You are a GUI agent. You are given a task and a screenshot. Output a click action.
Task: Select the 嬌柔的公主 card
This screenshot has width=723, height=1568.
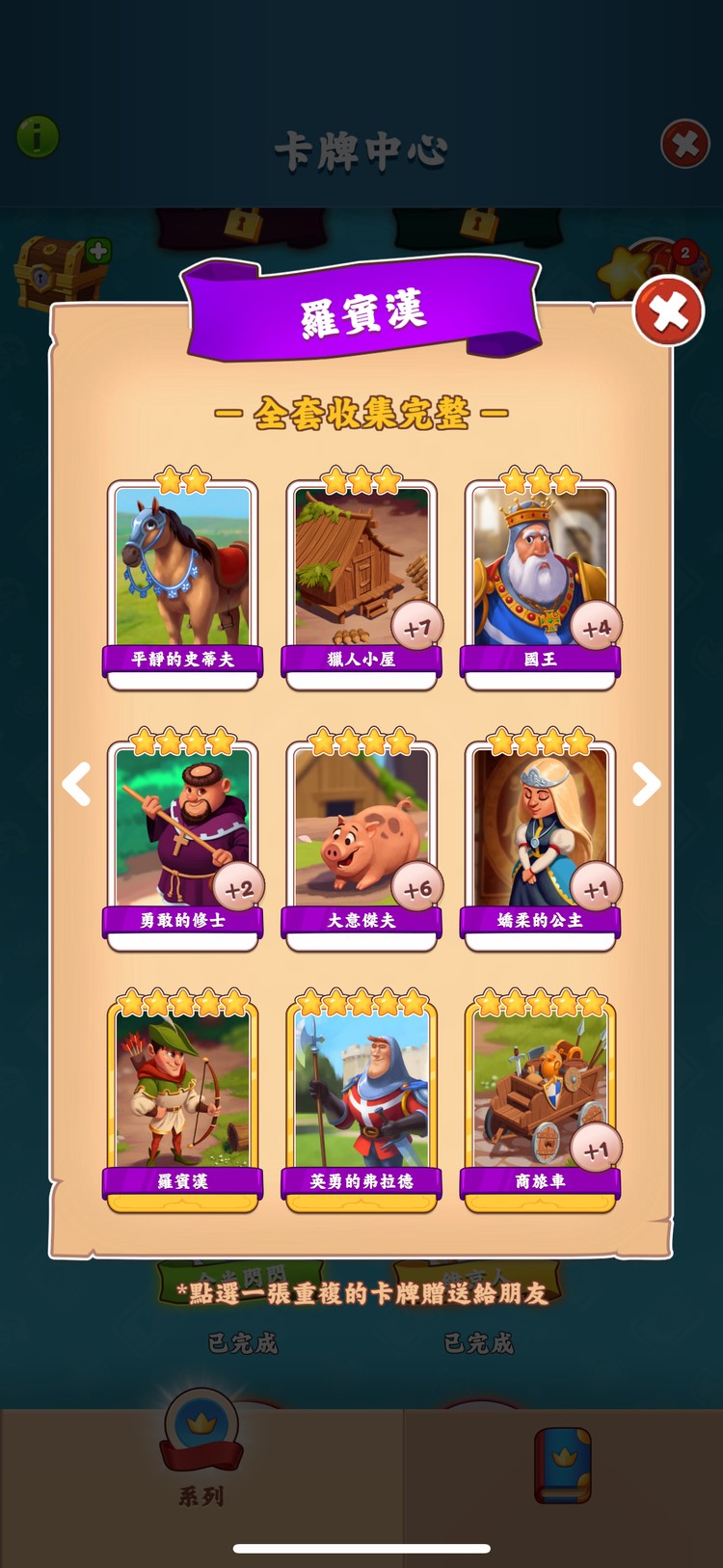click(x=540, y=839)
